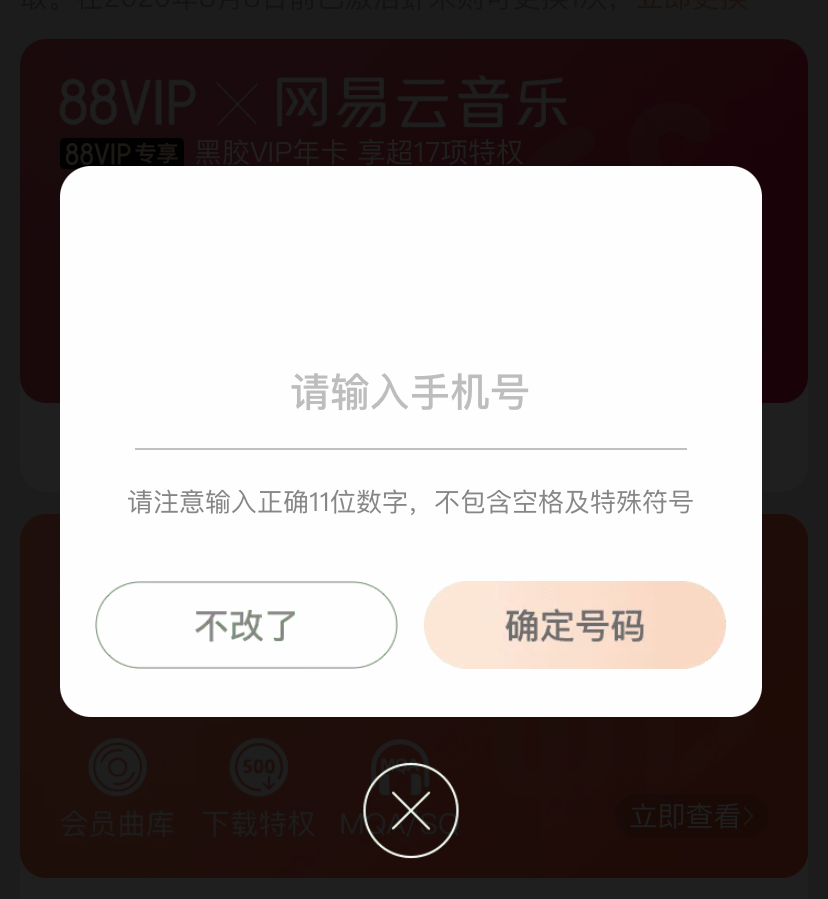Click the 88VIP × 网易云音乐 banner title
828x899 pixels.
point(315,100)
